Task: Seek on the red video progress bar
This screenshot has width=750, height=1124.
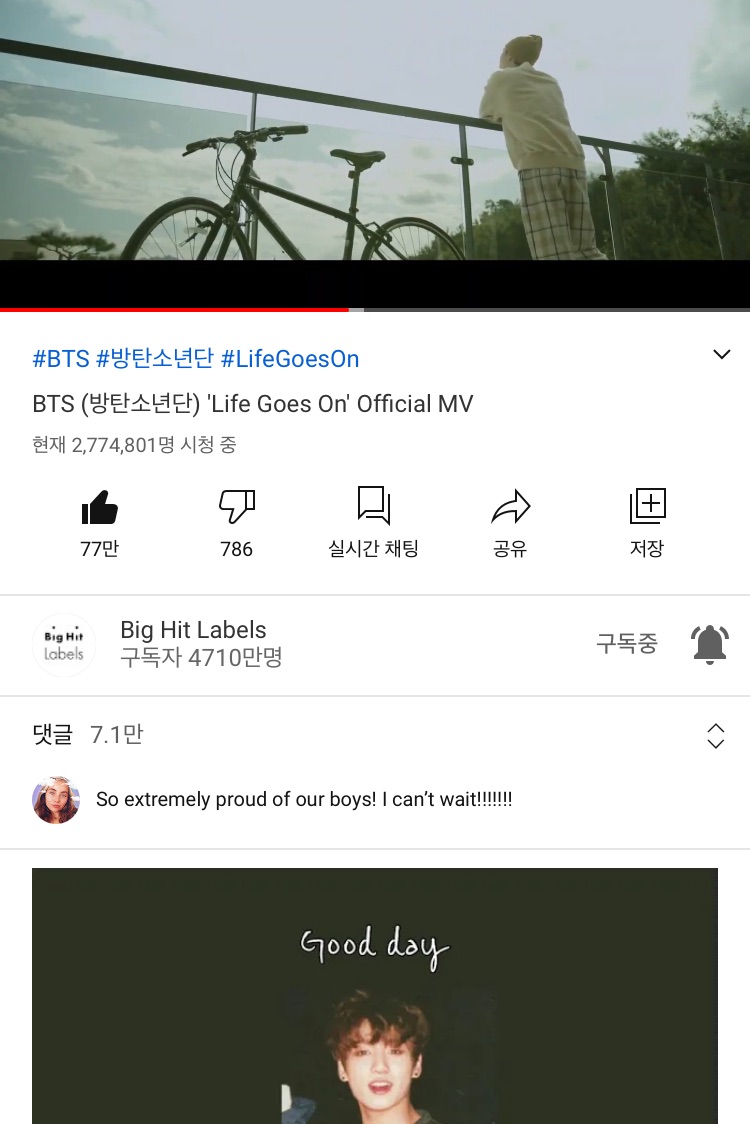Action: coord(349,310)
